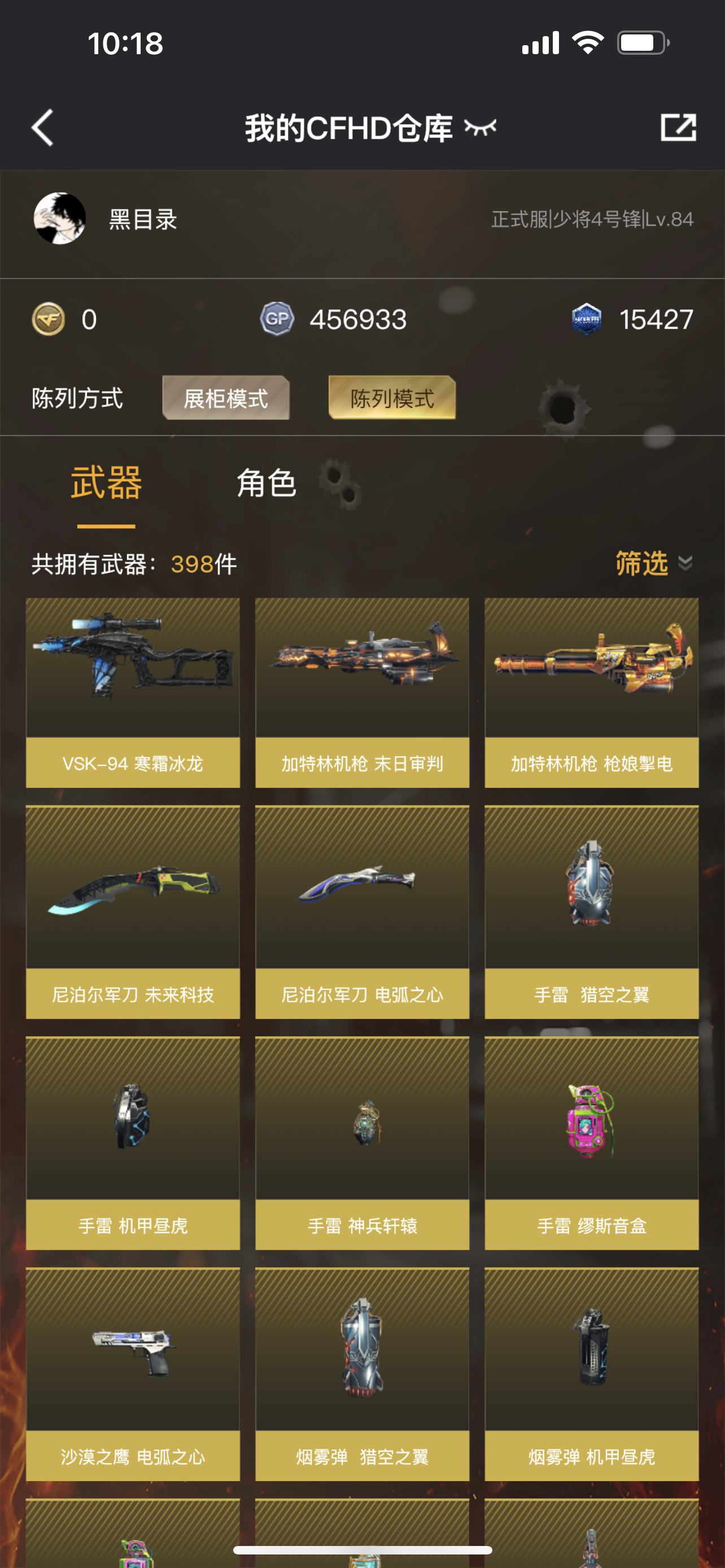
Task: Share the CFHD warehouse page
Action: [x=678, y=128]
